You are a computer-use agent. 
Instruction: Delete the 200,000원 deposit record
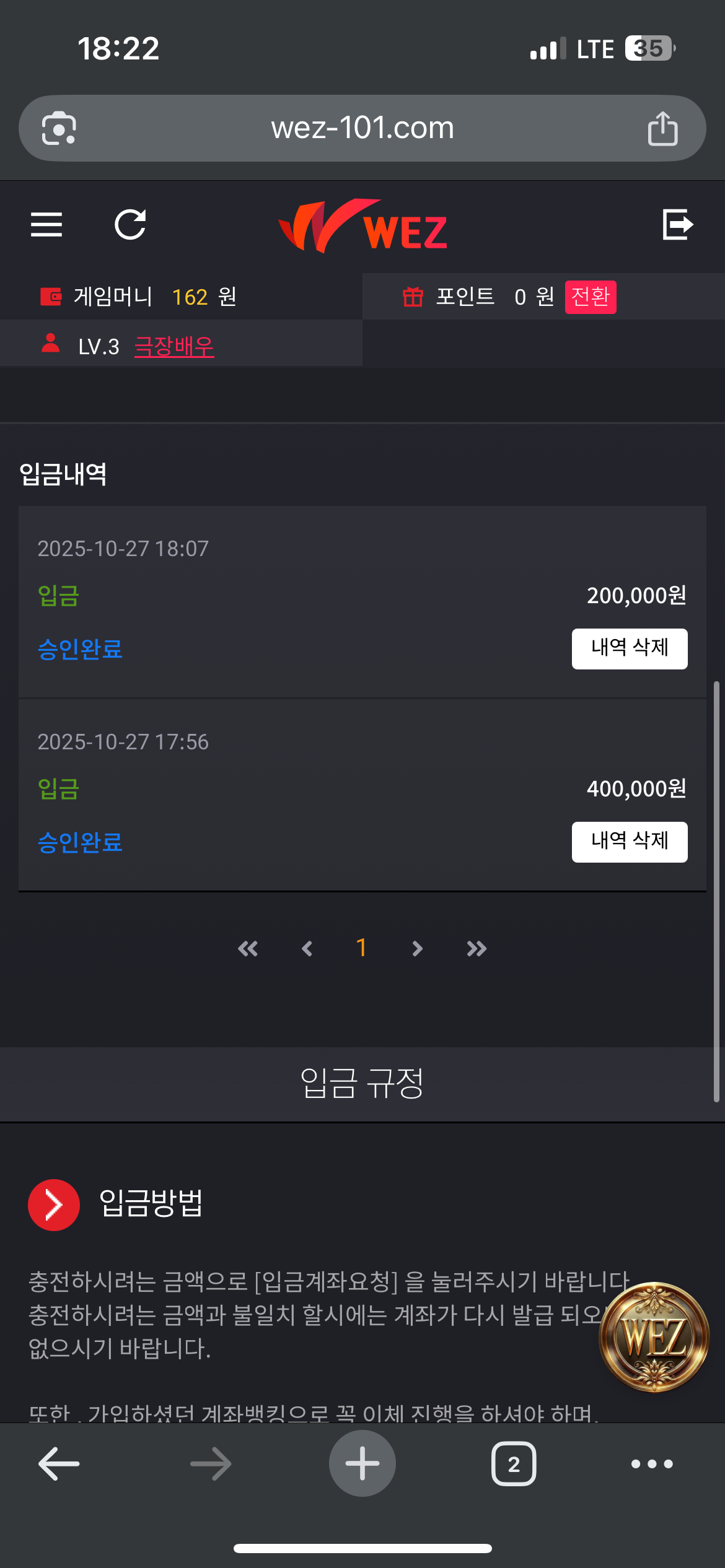click(x=629, y=648)
